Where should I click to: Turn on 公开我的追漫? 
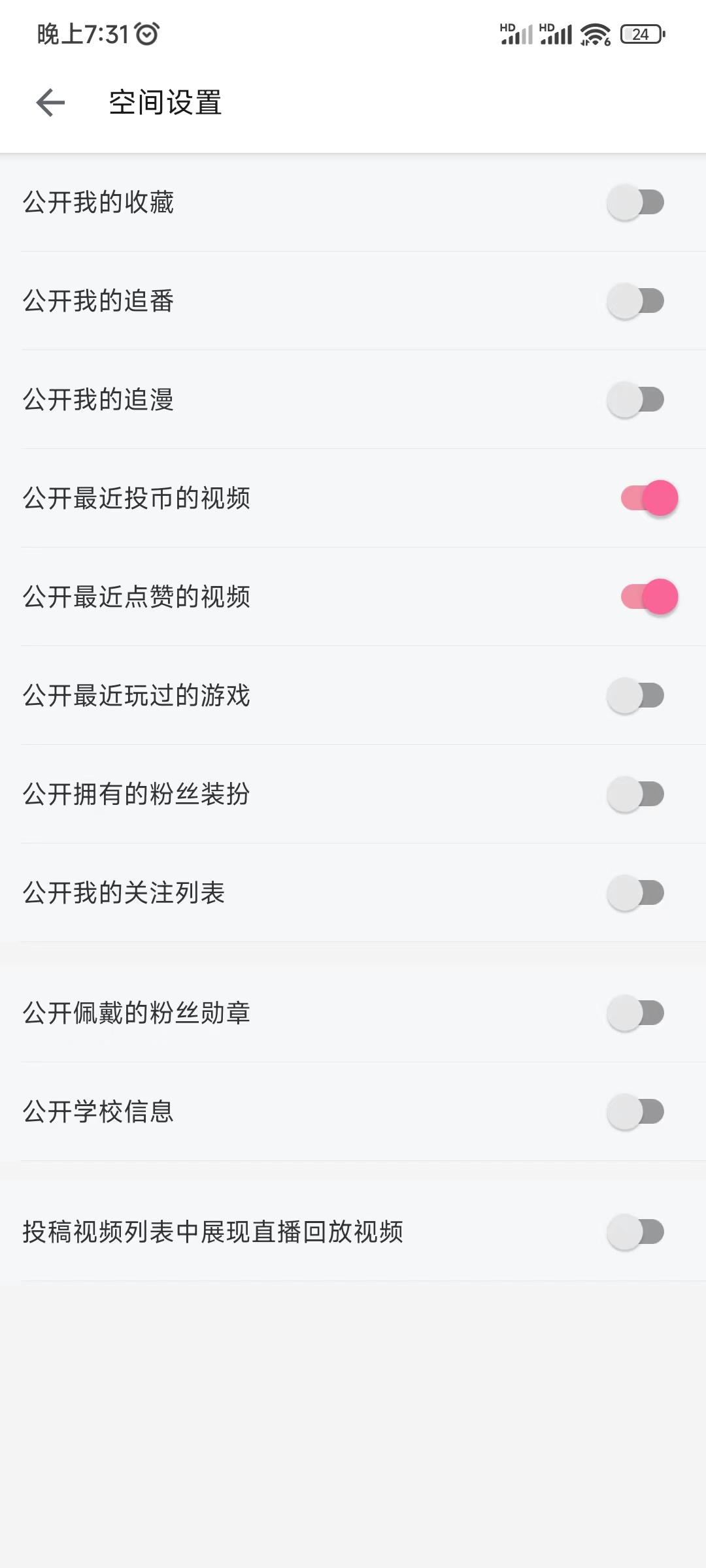(634, 401)
